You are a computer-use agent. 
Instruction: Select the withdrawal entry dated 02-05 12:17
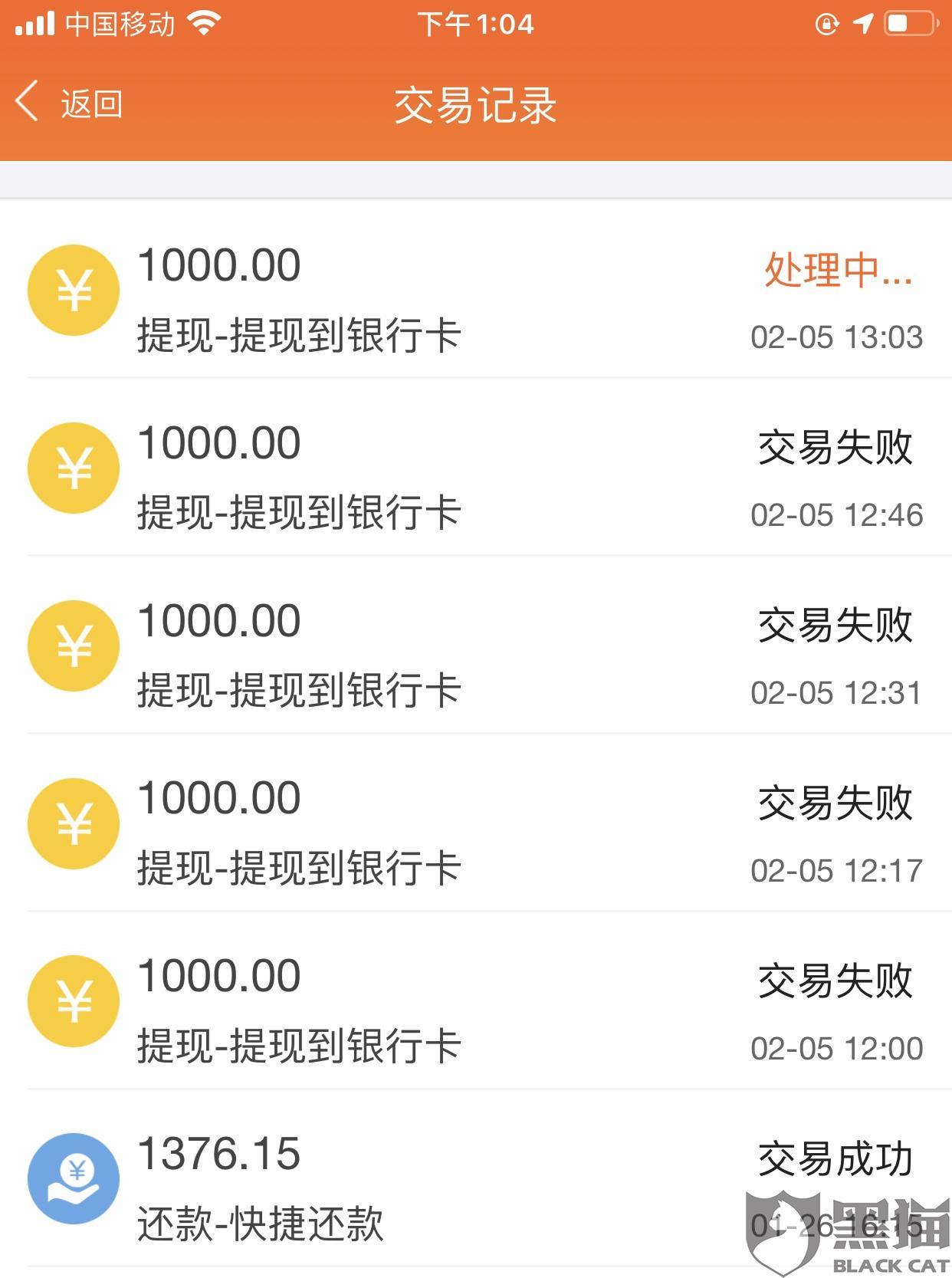[x=475, y=833]
